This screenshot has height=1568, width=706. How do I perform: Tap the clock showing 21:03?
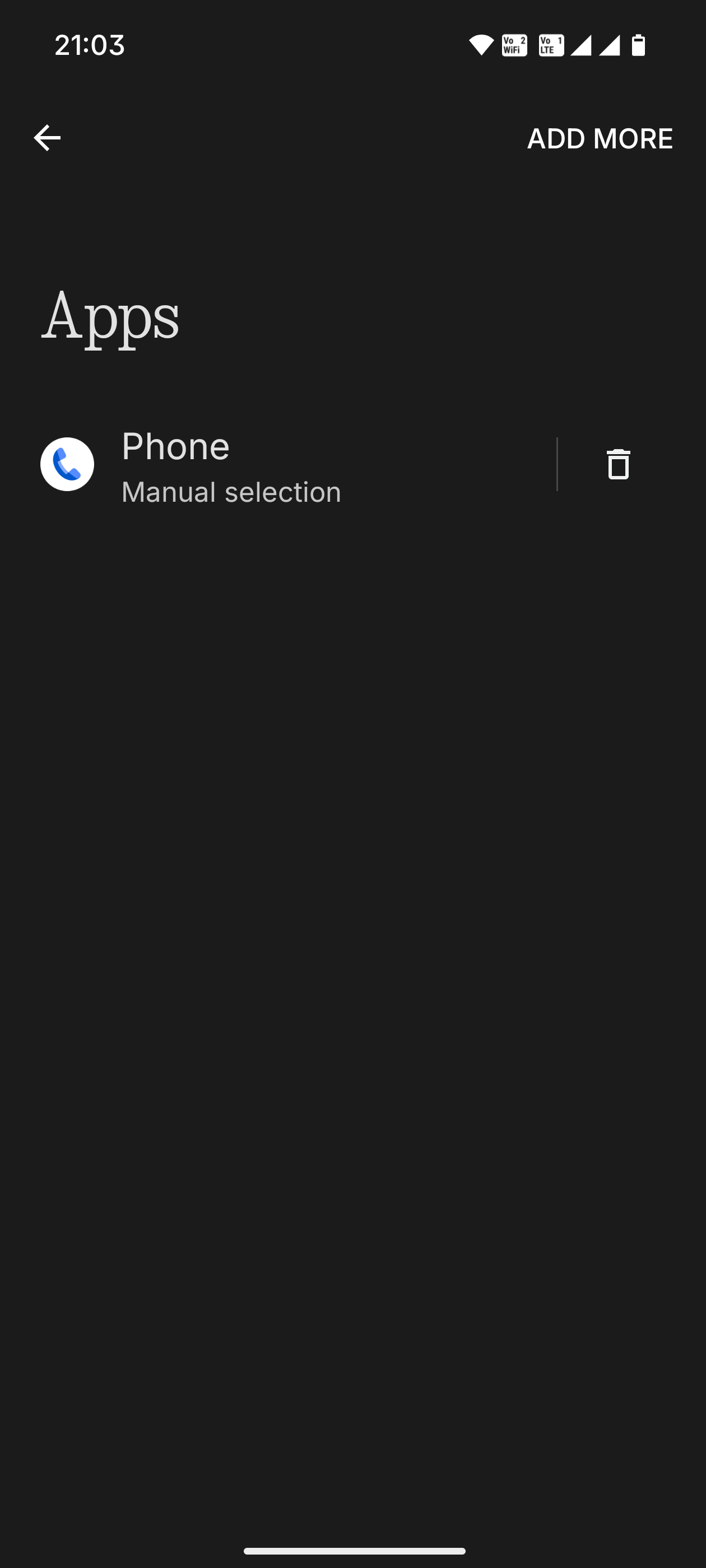(x=89, y=44)
